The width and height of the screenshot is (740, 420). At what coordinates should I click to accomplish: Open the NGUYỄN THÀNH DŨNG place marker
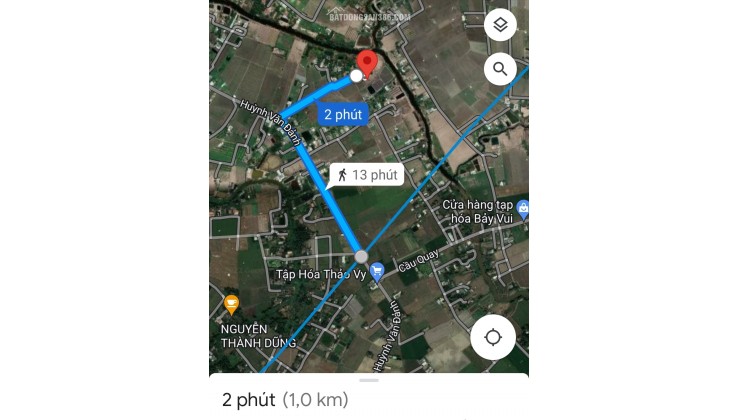231,302
